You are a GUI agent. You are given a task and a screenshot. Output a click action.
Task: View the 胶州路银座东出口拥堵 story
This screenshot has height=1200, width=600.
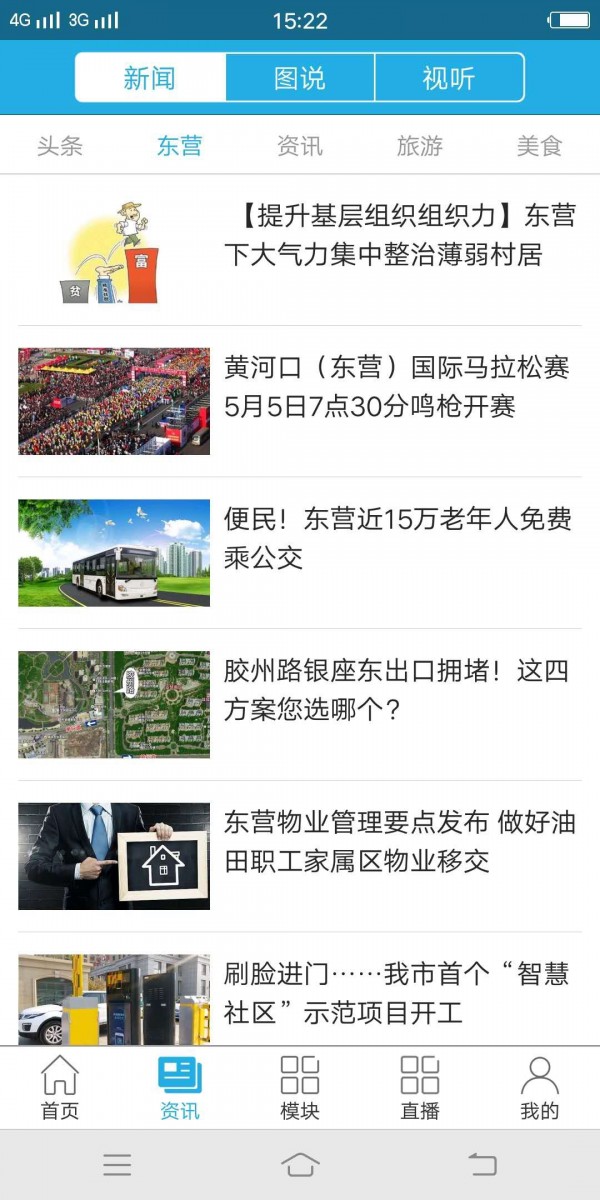pos(398,690)
